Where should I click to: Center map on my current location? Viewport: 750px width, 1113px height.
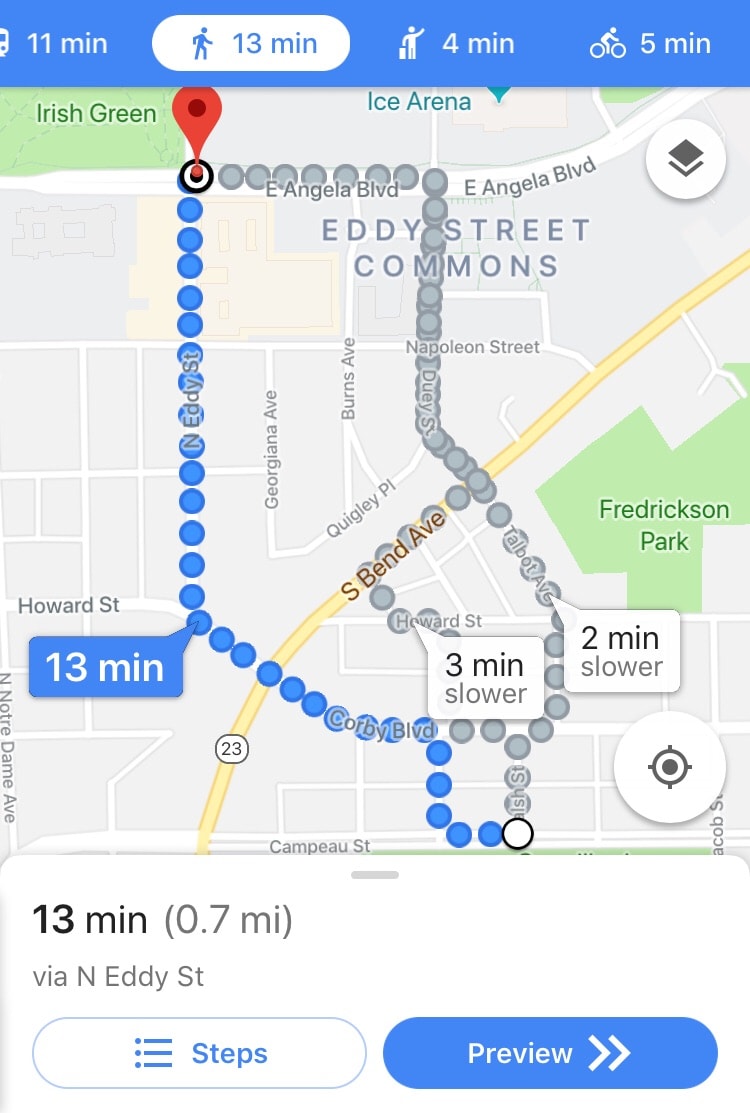pos(669,767)
